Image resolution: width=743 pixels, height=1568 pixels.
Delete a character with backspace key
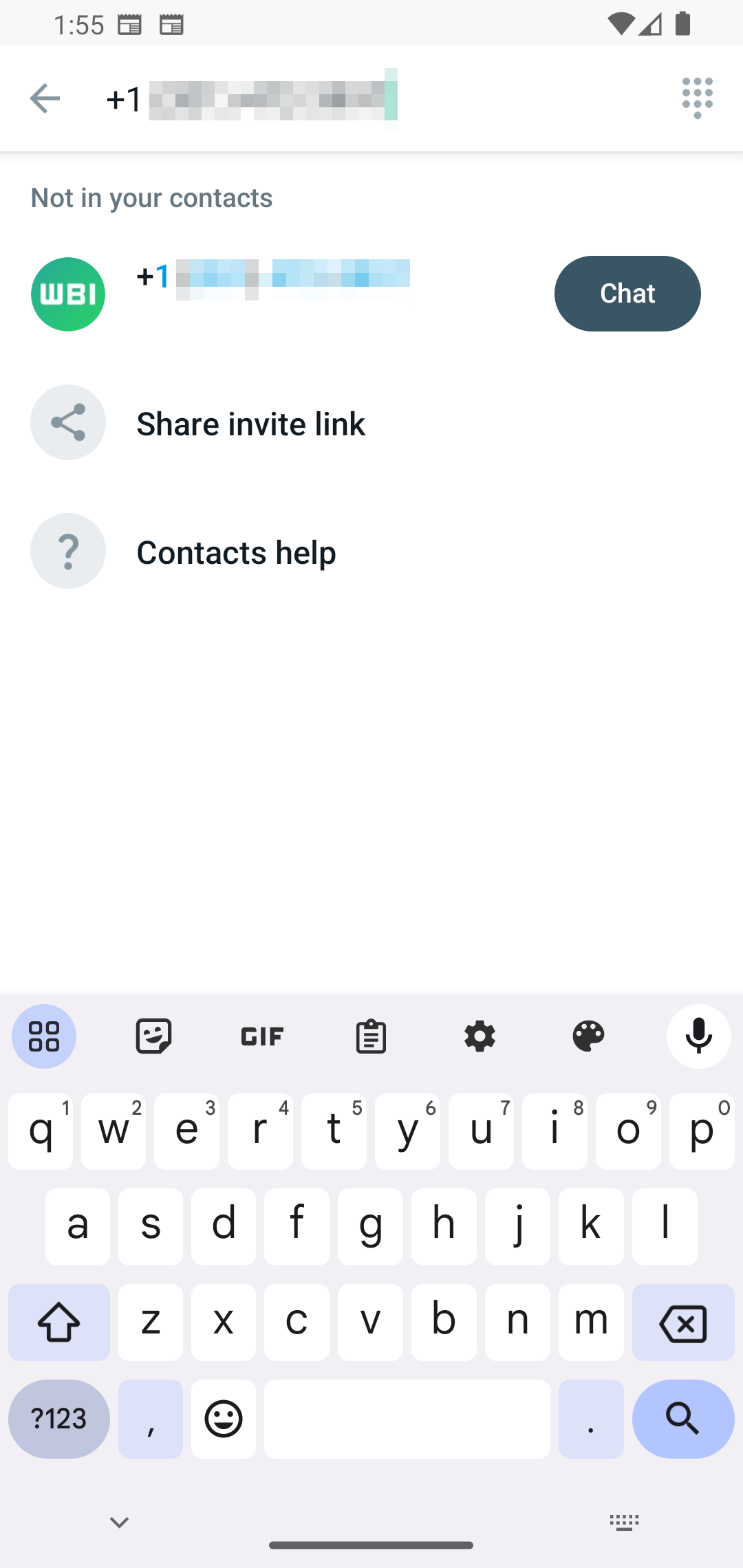click(683, 1322)
